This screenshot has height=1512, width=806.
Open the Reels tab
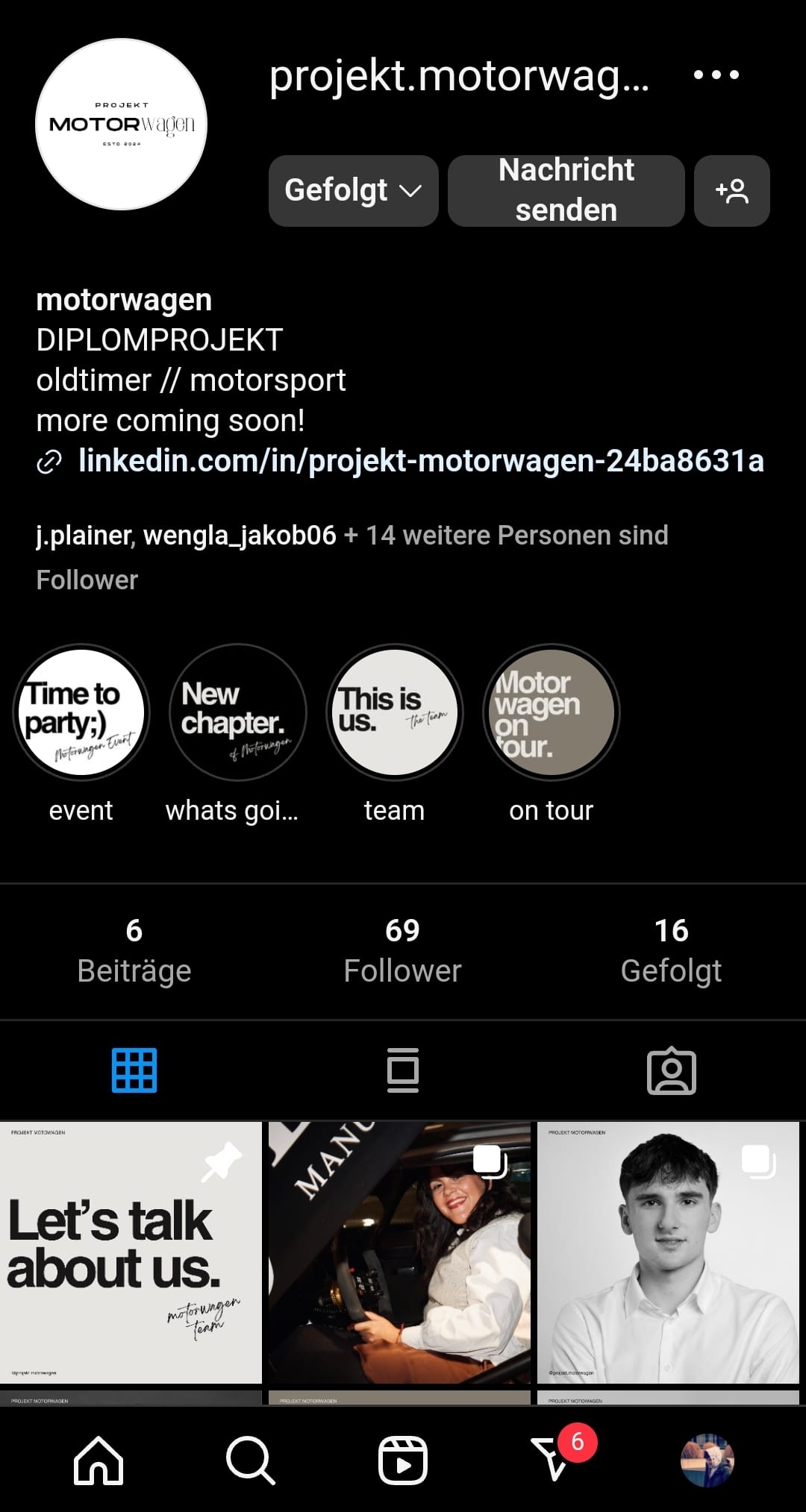(x=403, y=1460)
